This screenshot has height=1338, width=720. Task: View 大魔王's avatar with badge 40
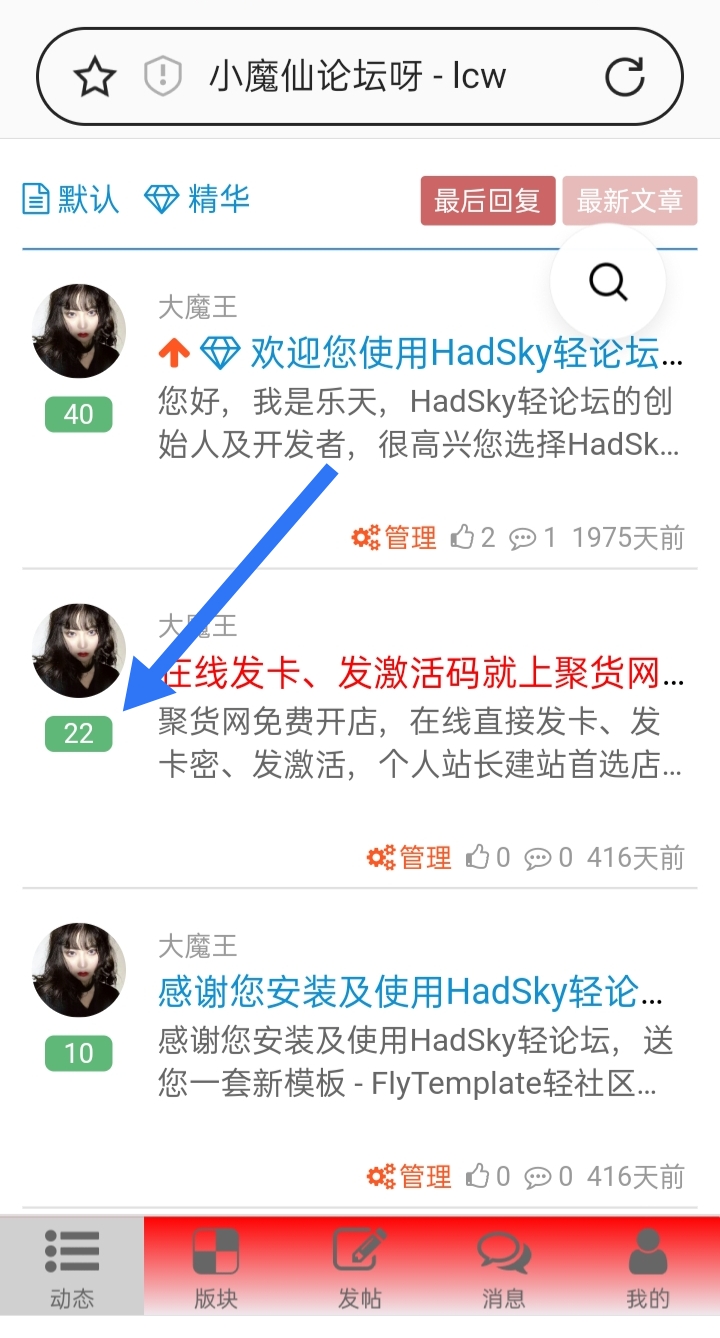[x=79, y=331]
